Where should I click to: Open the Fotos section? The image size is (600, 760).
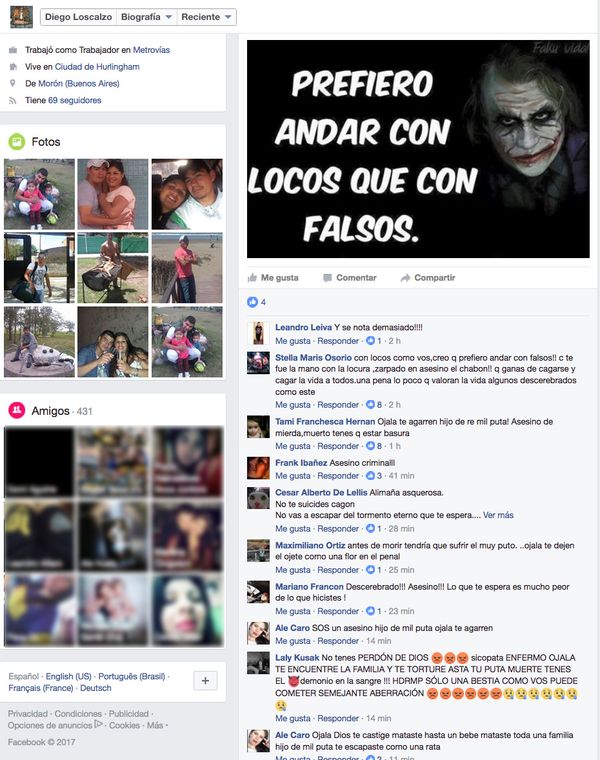click(x=46, y=142)
